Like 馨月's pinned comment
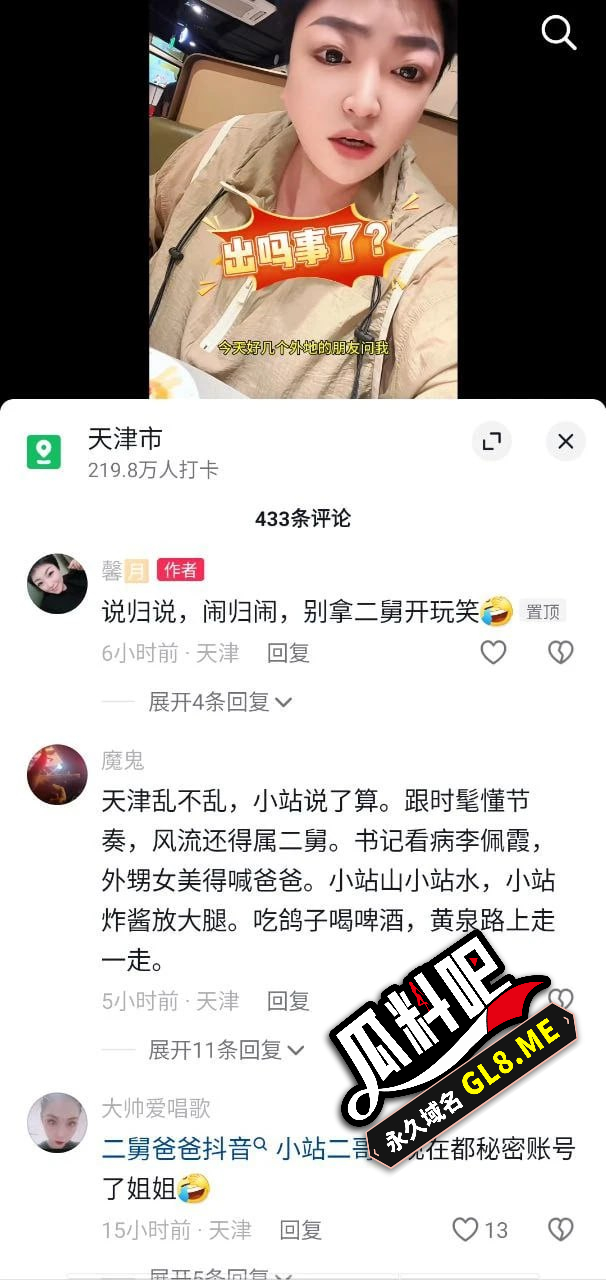The height and width of the screenshot is (1280, 606). point(493,653)
